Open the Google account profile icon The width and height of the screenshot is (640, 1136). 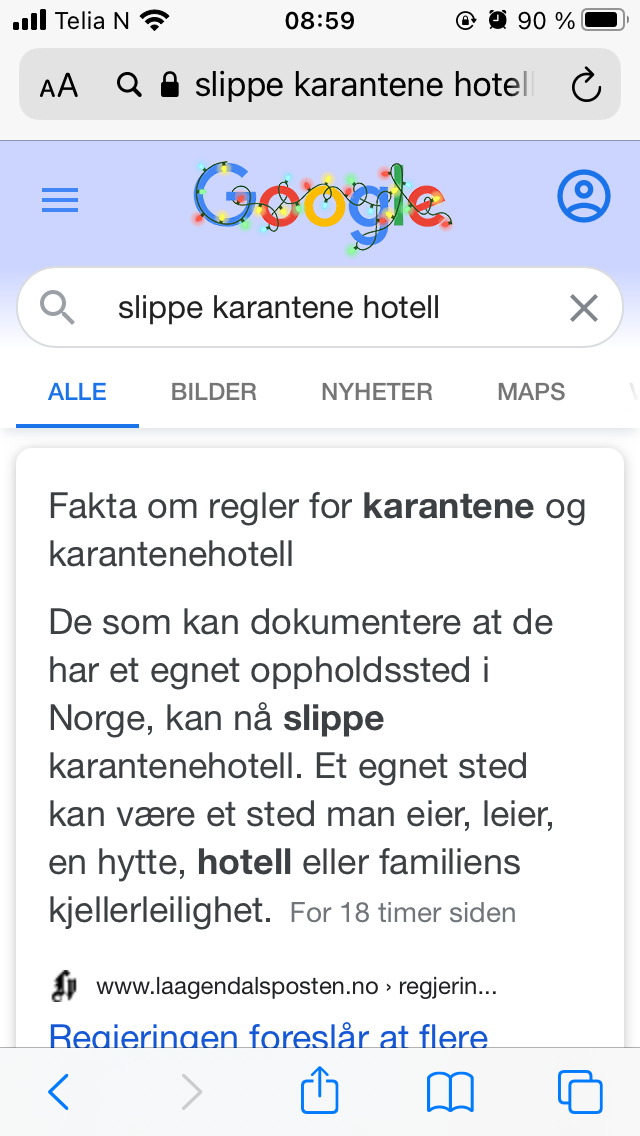point(583,196)
